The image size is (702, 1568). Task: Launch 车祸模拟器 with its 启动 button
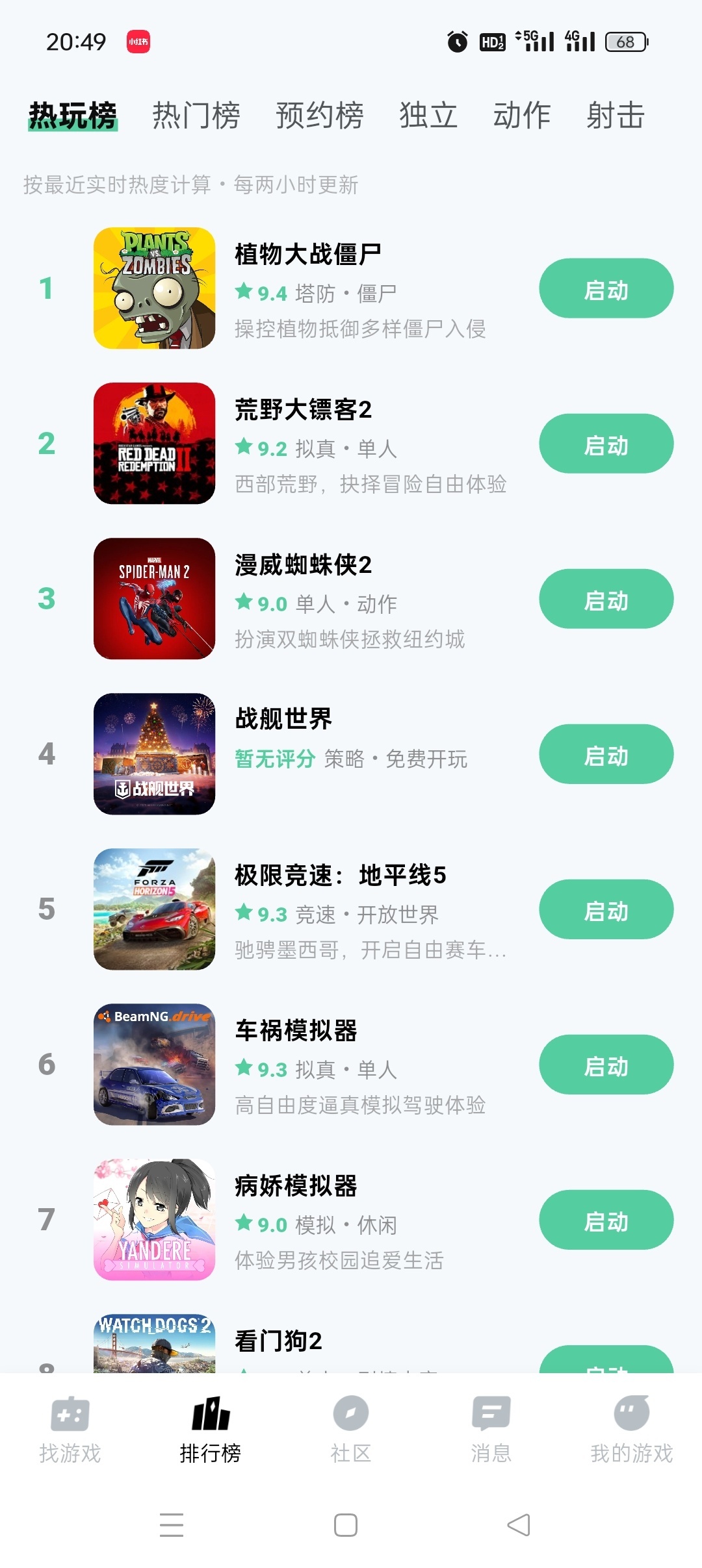click(x=605, y=1065)
